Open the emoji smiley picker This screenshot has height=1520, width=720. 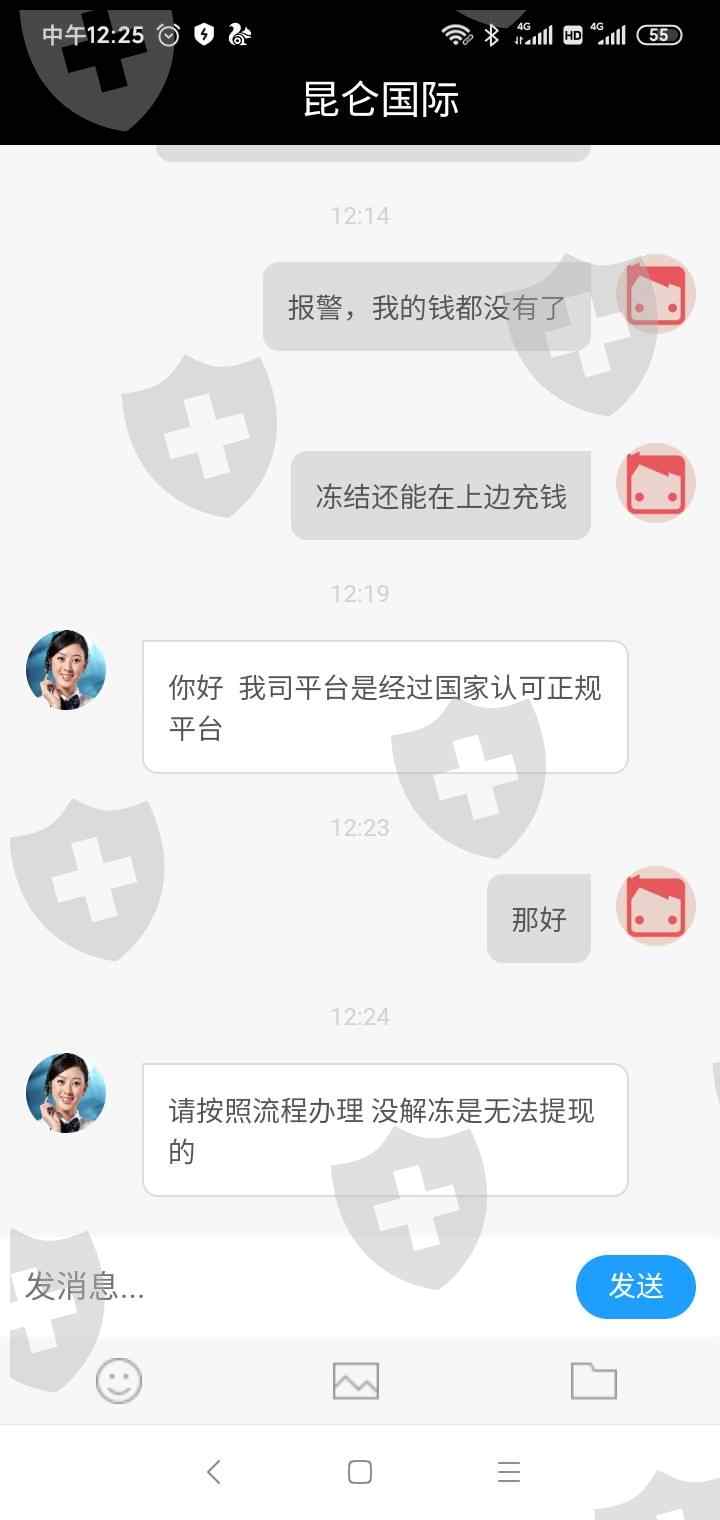(x=119, y=1381)
